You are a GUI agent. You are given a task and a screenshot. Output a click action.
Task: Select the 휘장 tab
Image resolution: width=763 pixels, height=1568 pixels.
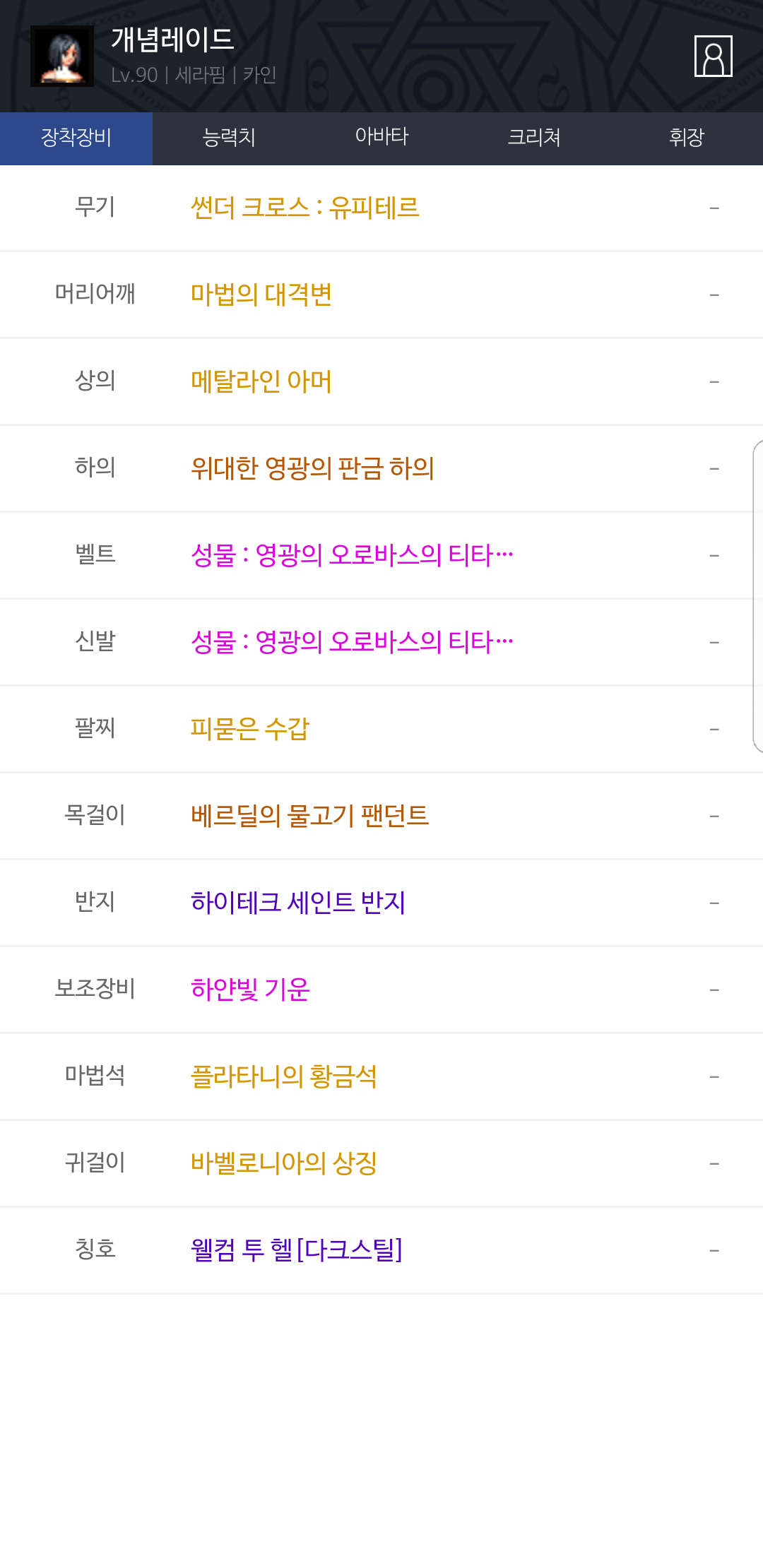click(x=687, y=138)
